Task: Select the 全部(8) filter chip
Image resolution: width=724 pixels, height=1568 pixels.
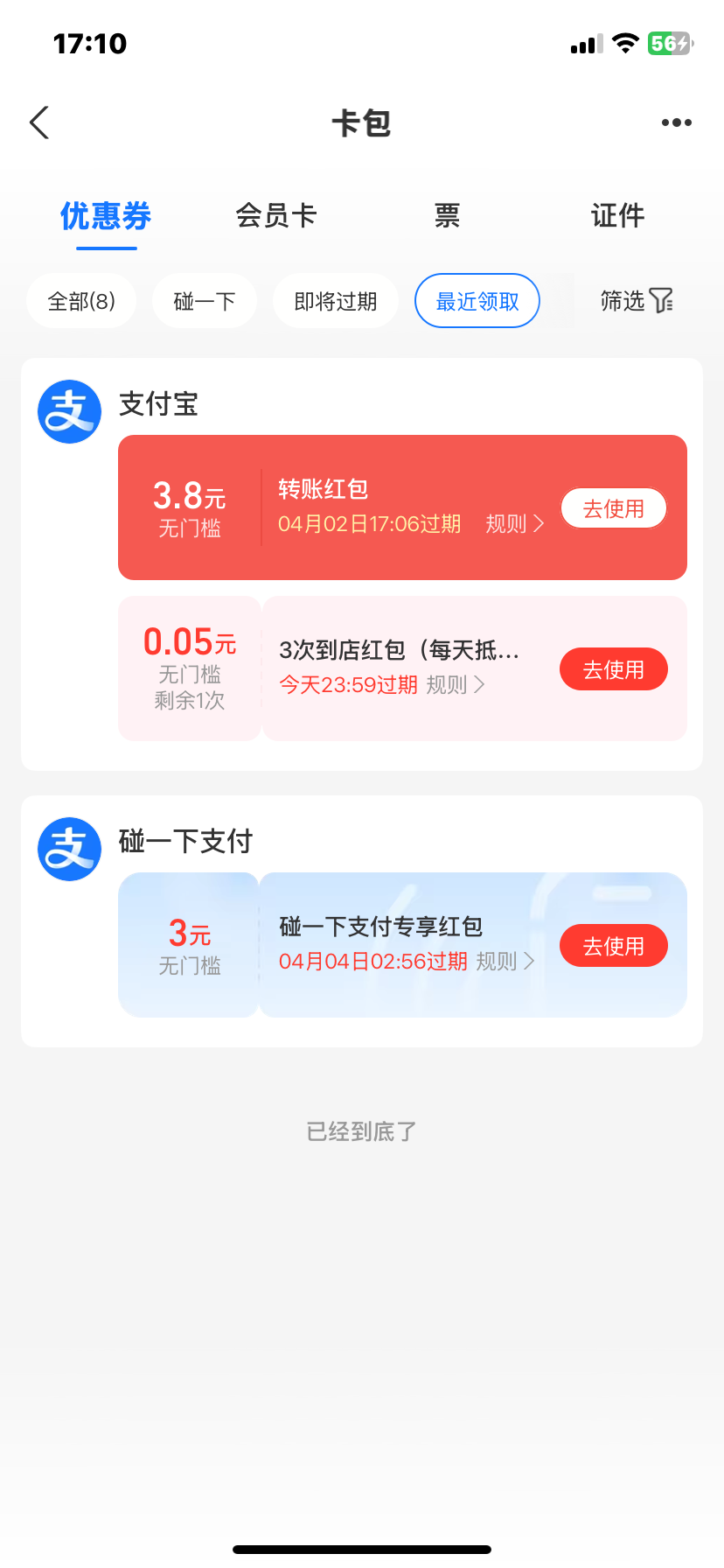Action: (81, 301)
